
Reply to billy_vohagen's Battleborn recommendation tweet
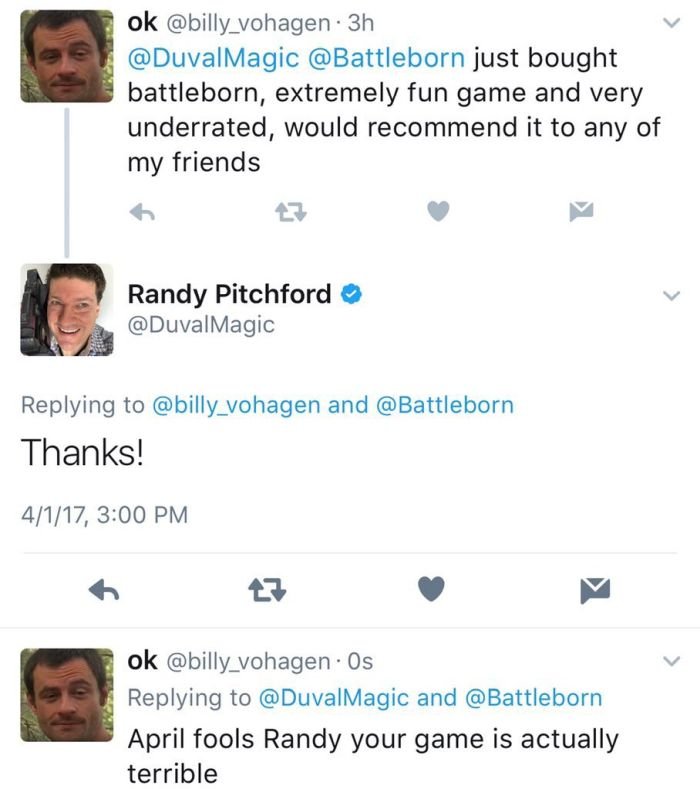[x=143, y=212]
